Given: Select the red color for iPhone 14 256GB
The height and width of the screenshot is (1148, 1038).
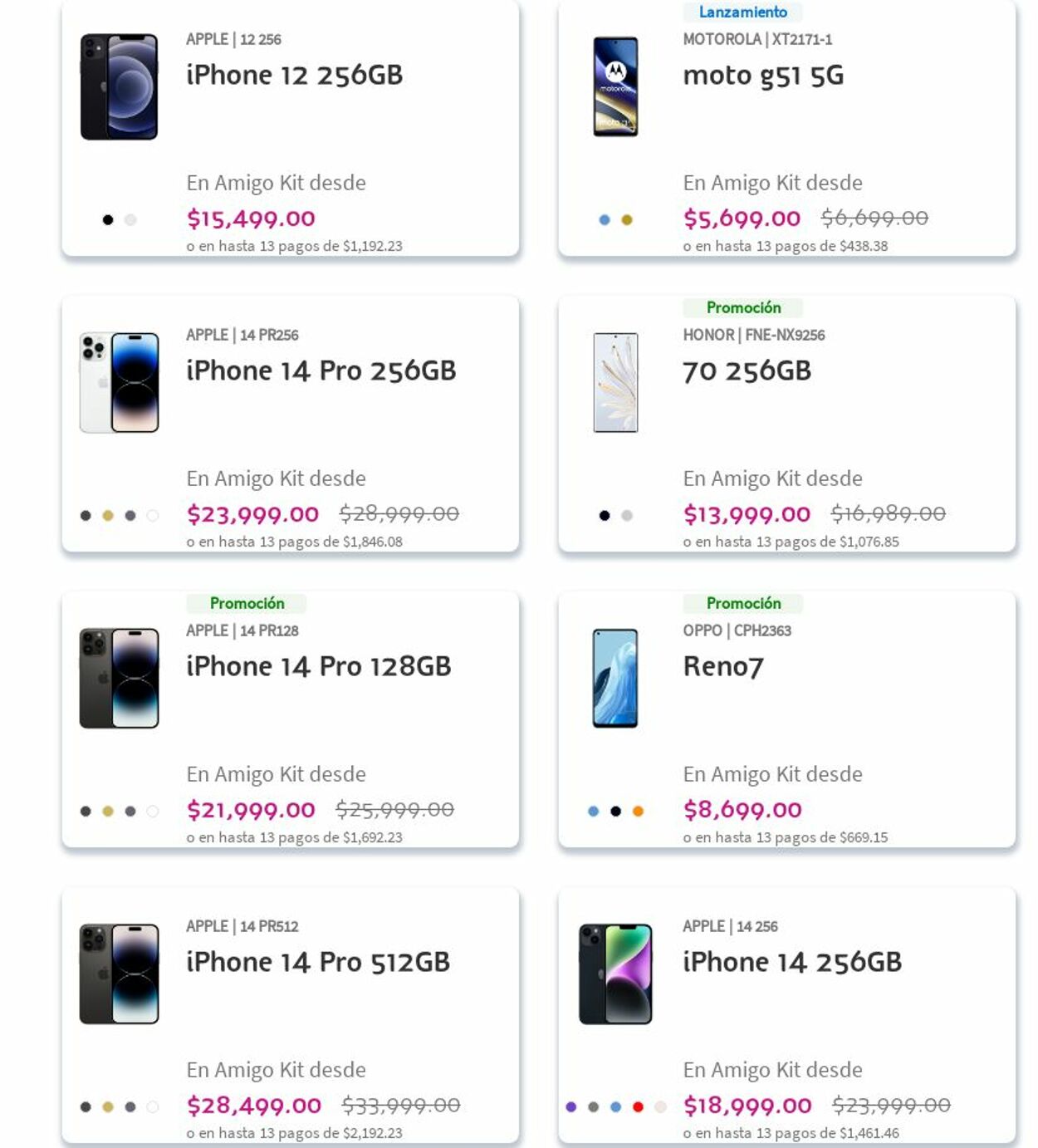Looking at the screenshot, I should point(638,1107).
